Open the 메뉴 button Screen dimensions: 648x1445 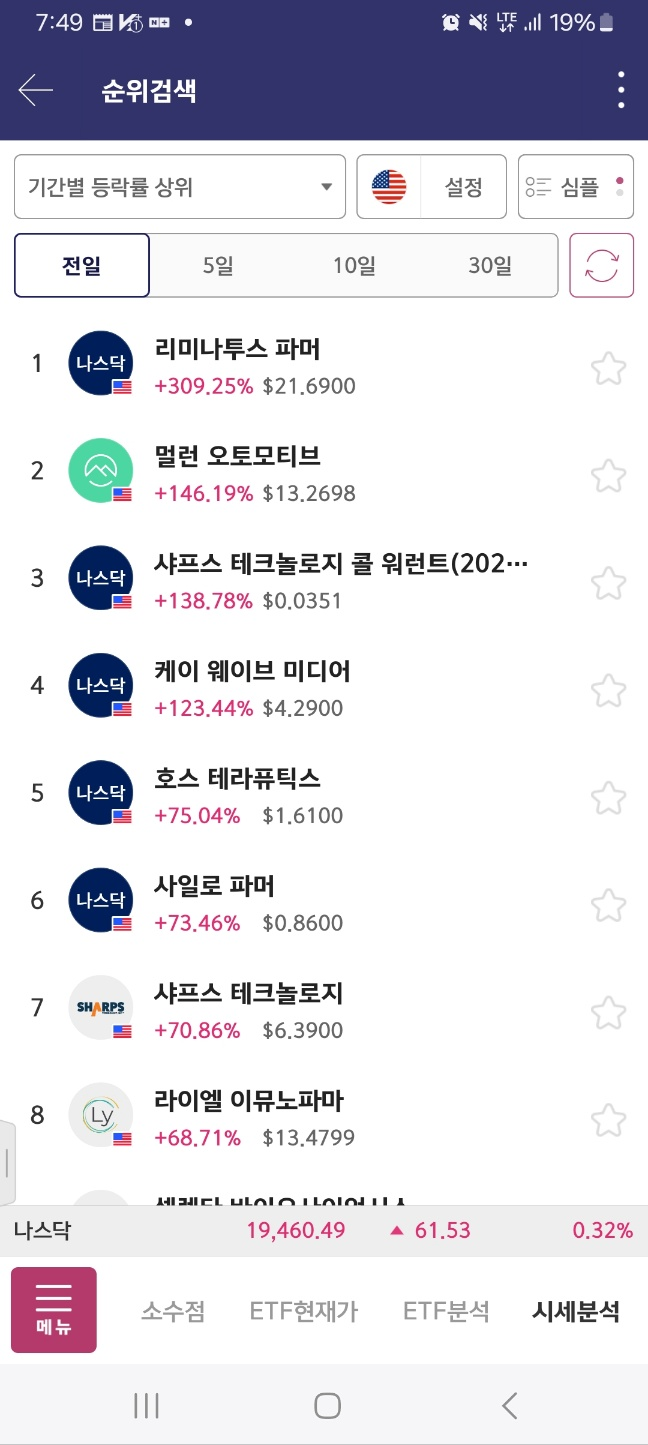tap(54, 1310)
